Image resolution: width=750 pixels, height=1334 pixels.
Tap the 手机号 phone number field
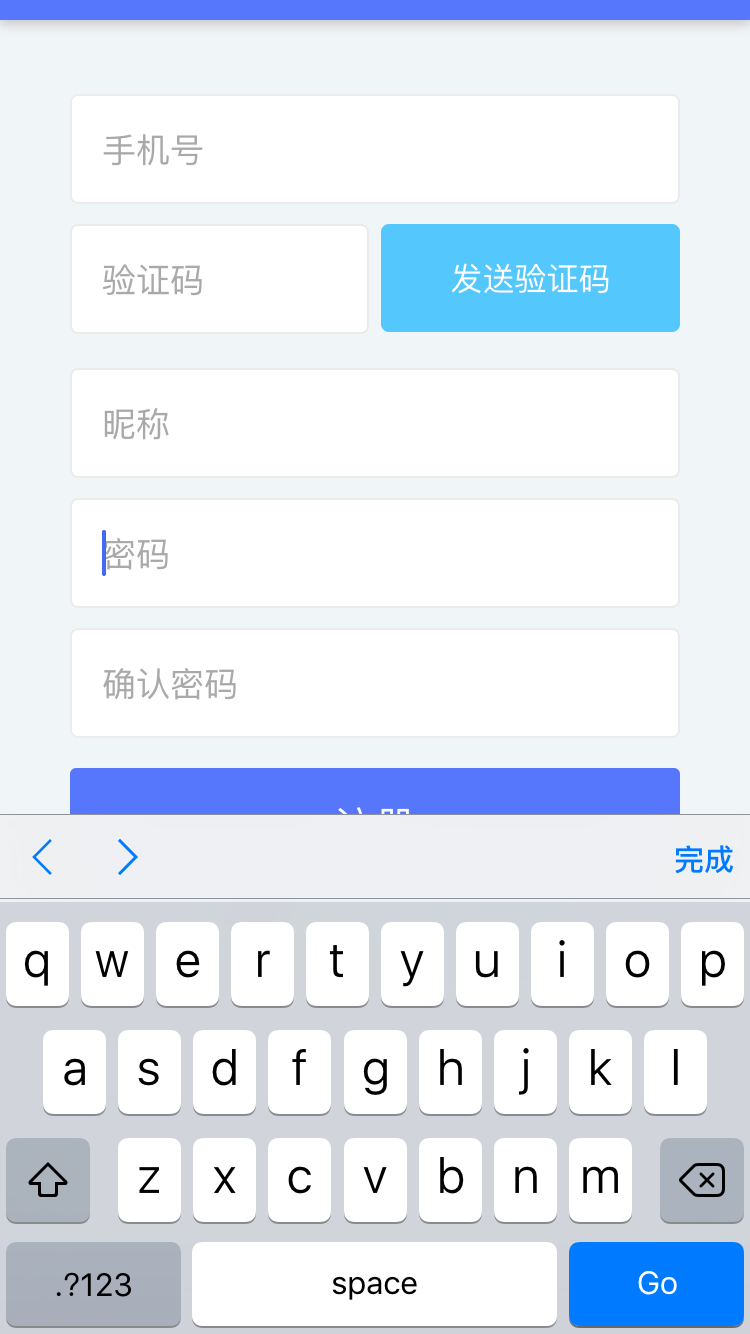(375, 150)
